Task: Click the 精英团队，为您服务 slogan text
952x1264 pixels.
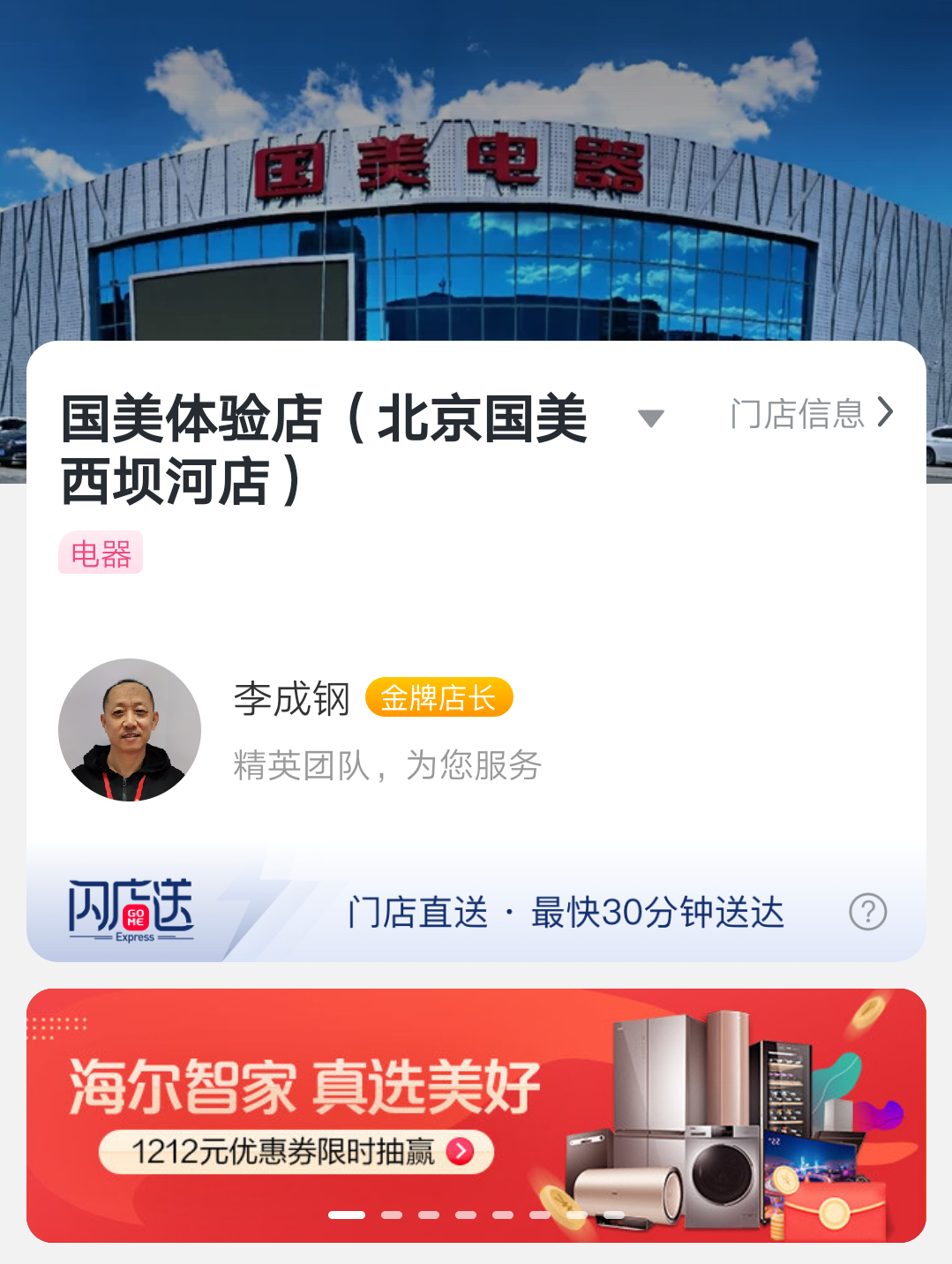Action: click(x=388, y=766)
